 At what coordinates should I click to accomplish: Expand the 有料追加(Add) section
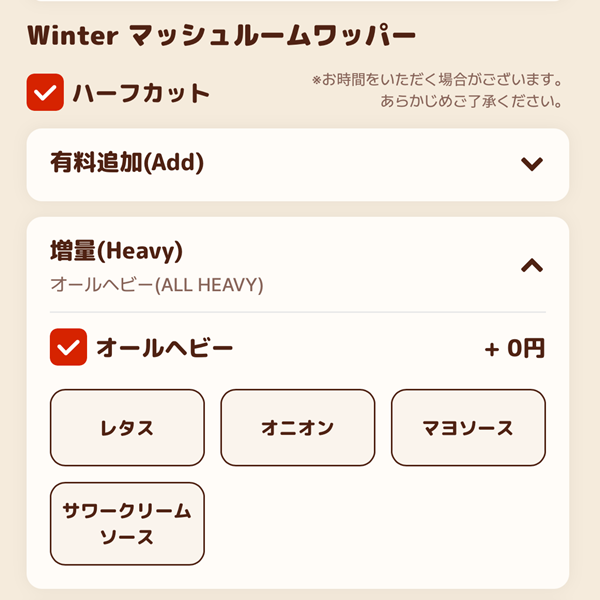pos(531,164)
